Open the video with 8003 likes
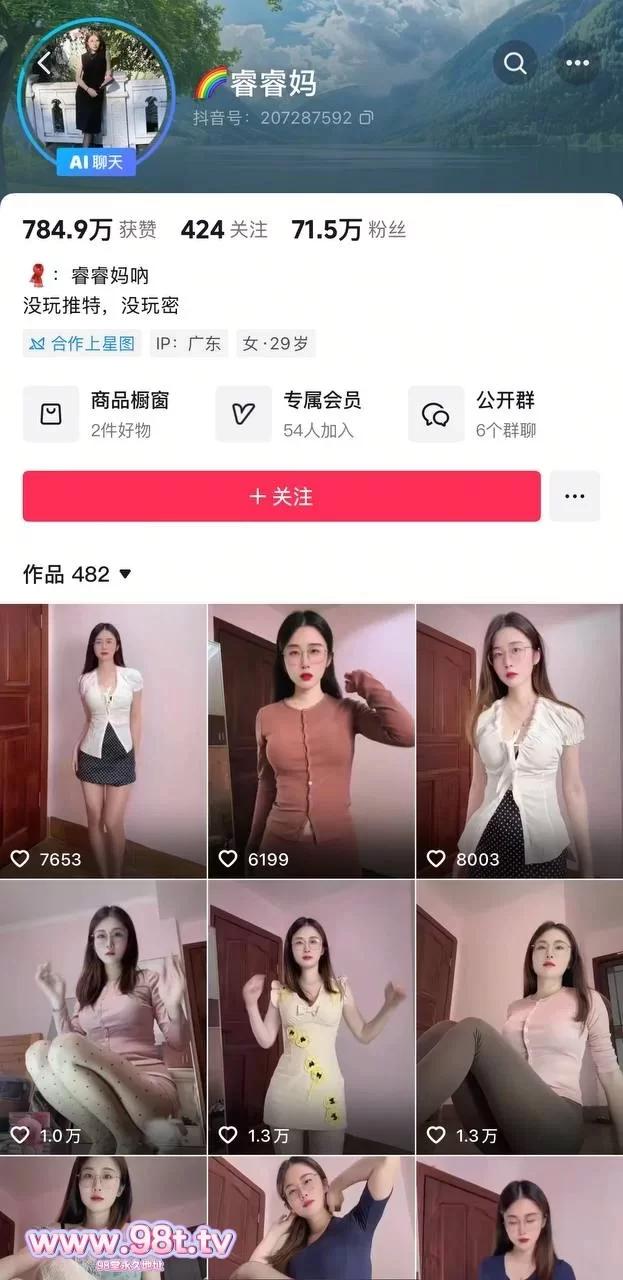 point(519,740)
